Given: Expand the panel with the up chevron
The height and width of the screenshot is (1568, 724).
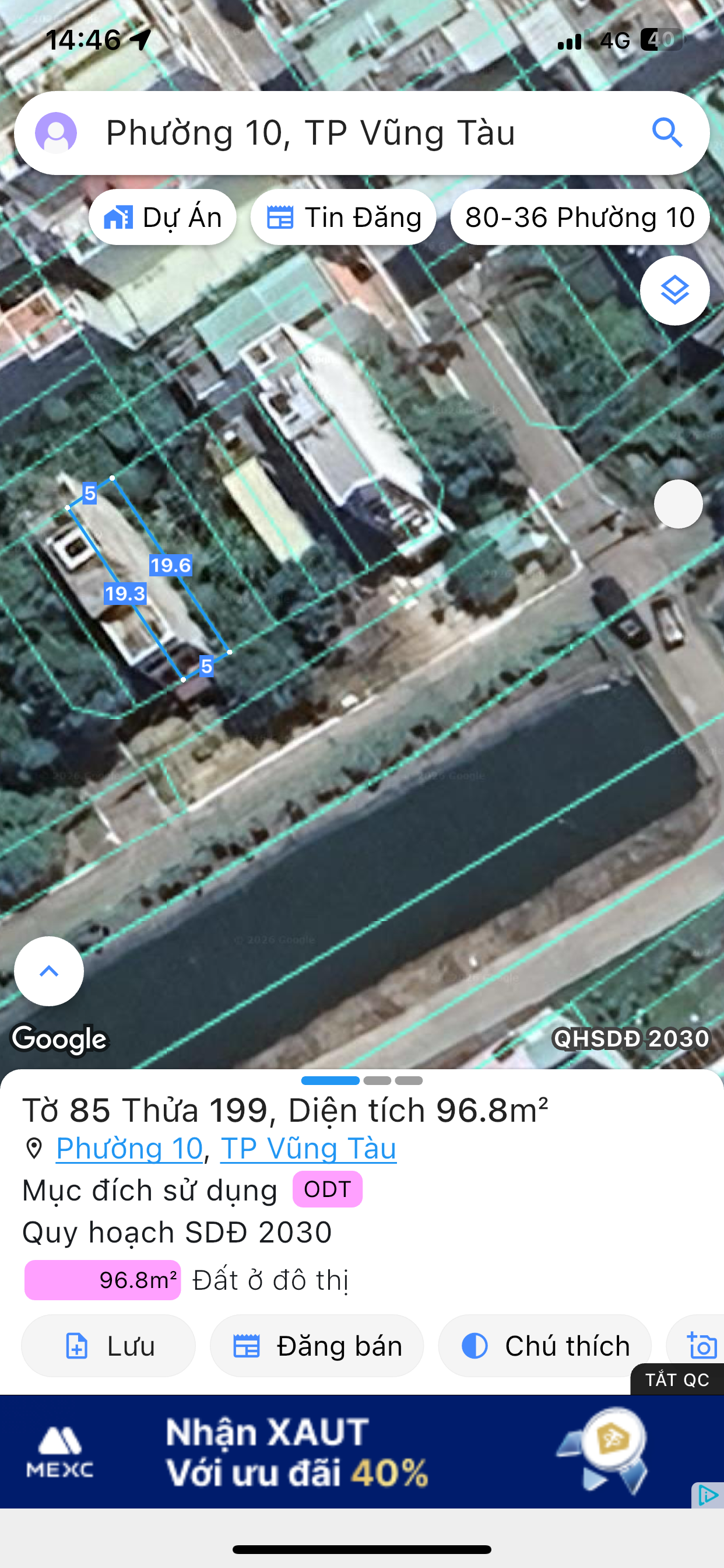Looking at the screenshot, I should pyautogui.click(x=48, y=971).
